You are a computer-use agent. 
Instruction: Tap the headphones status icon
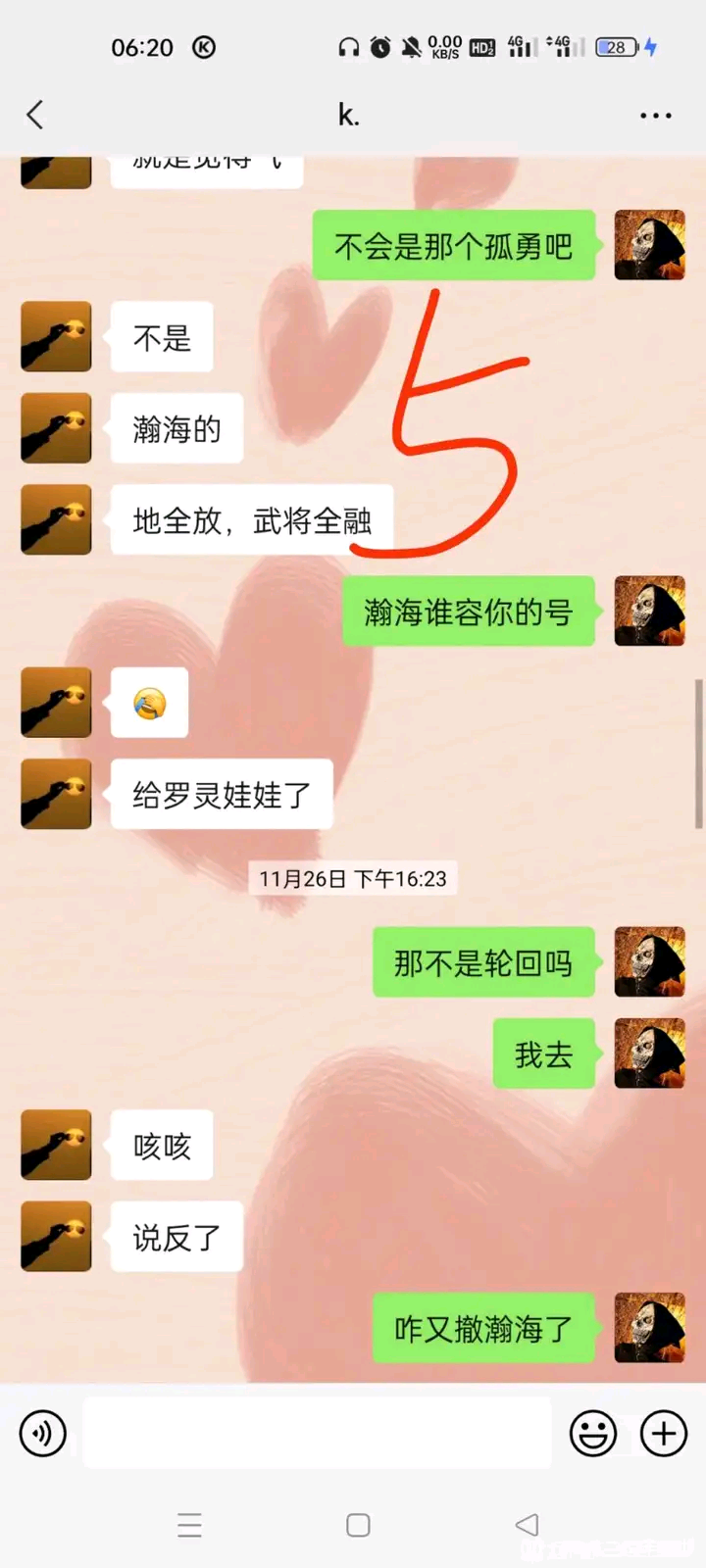pyautogui.click(x=350, y=46)
